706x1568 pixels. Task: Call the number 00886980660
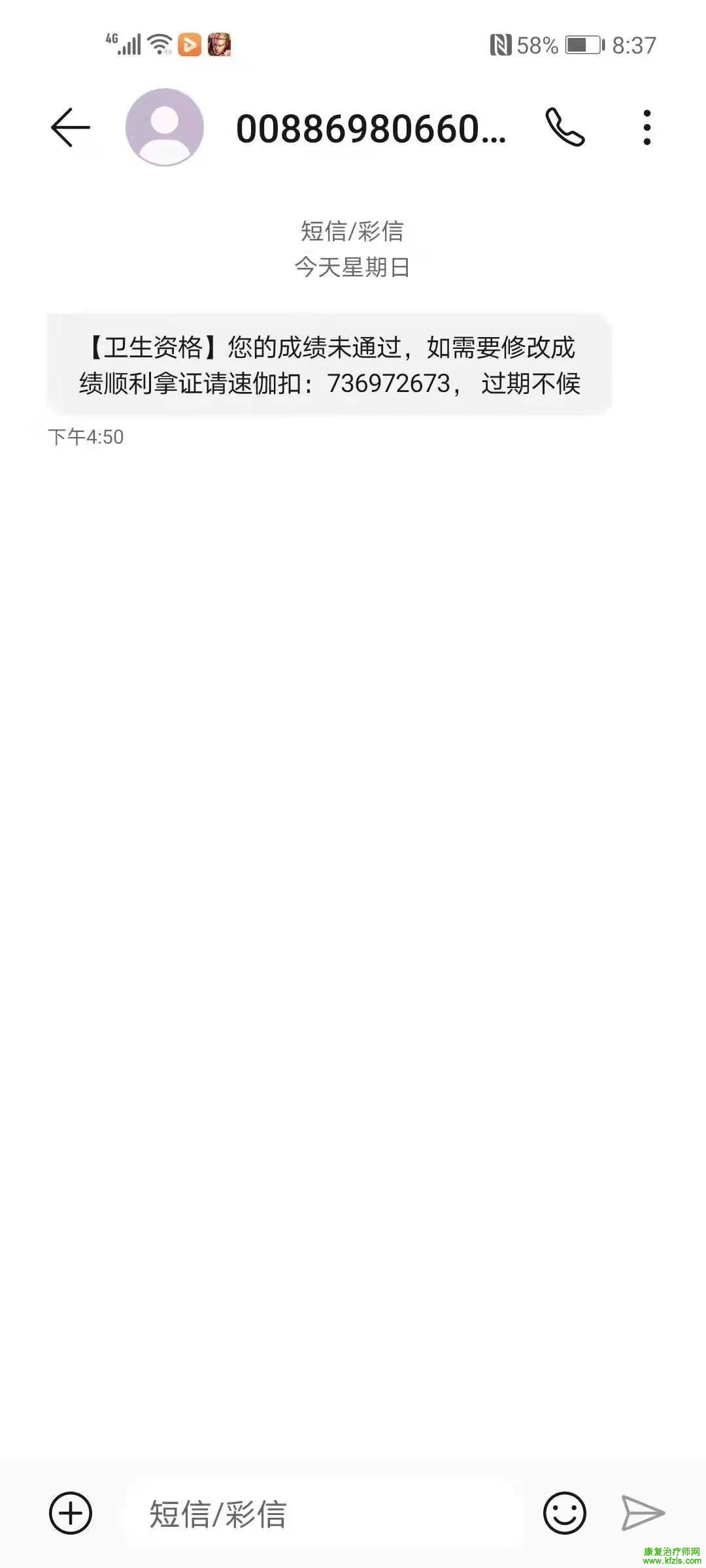(x=565, y=127)
